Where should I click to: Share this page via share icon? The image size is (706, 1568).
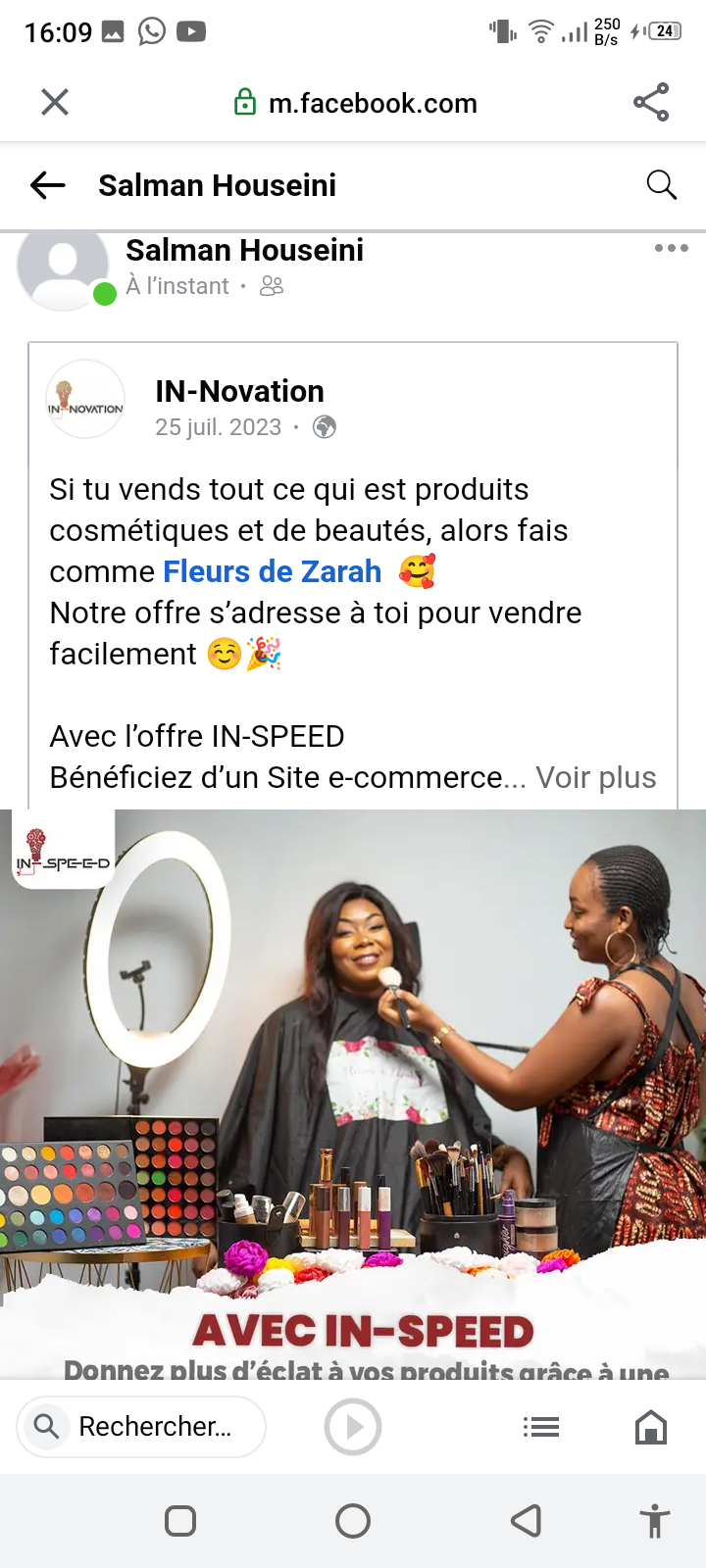point(651,102)
